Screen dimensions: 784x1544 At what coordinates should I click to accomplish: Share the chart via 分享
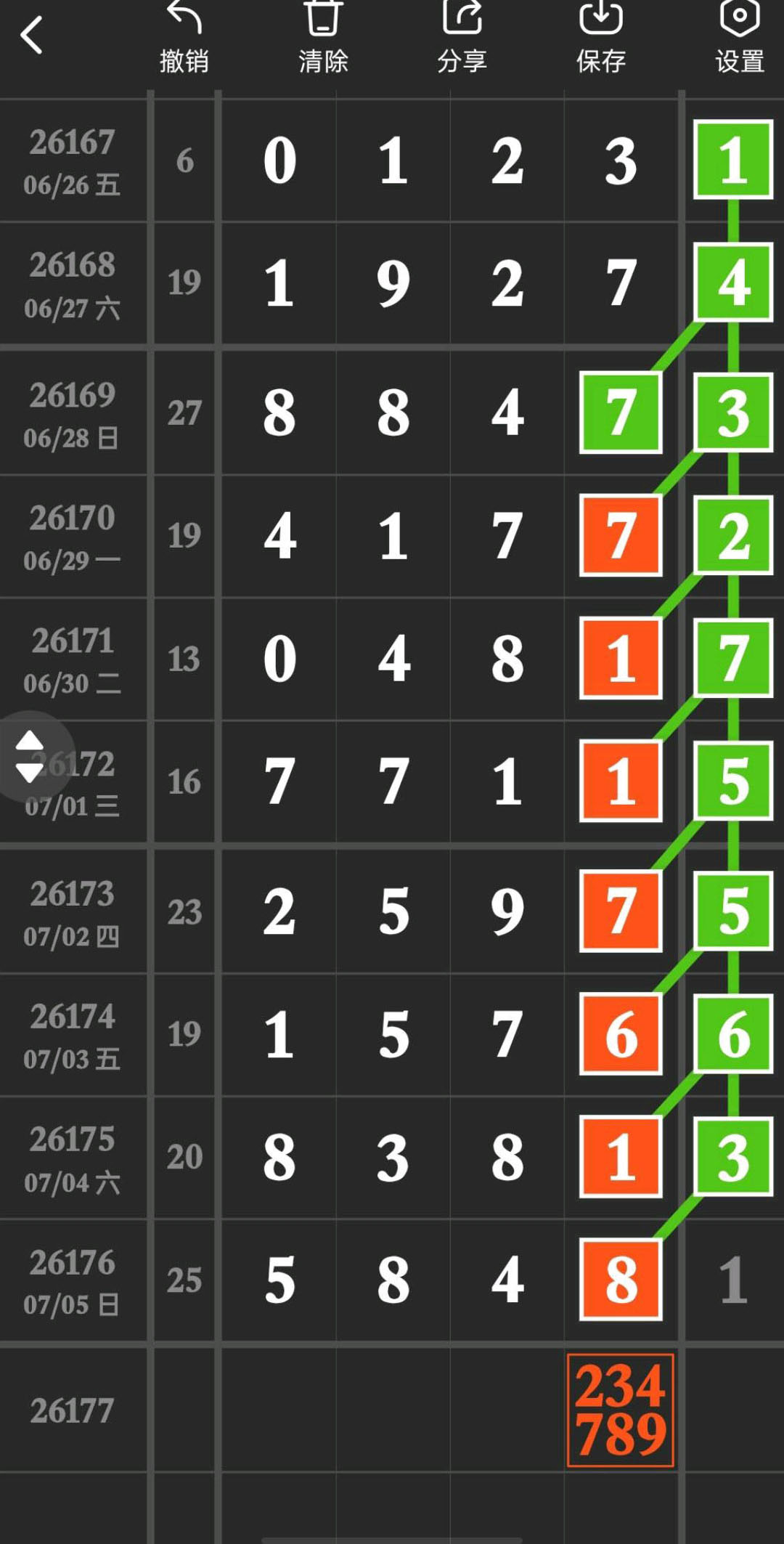462,38
